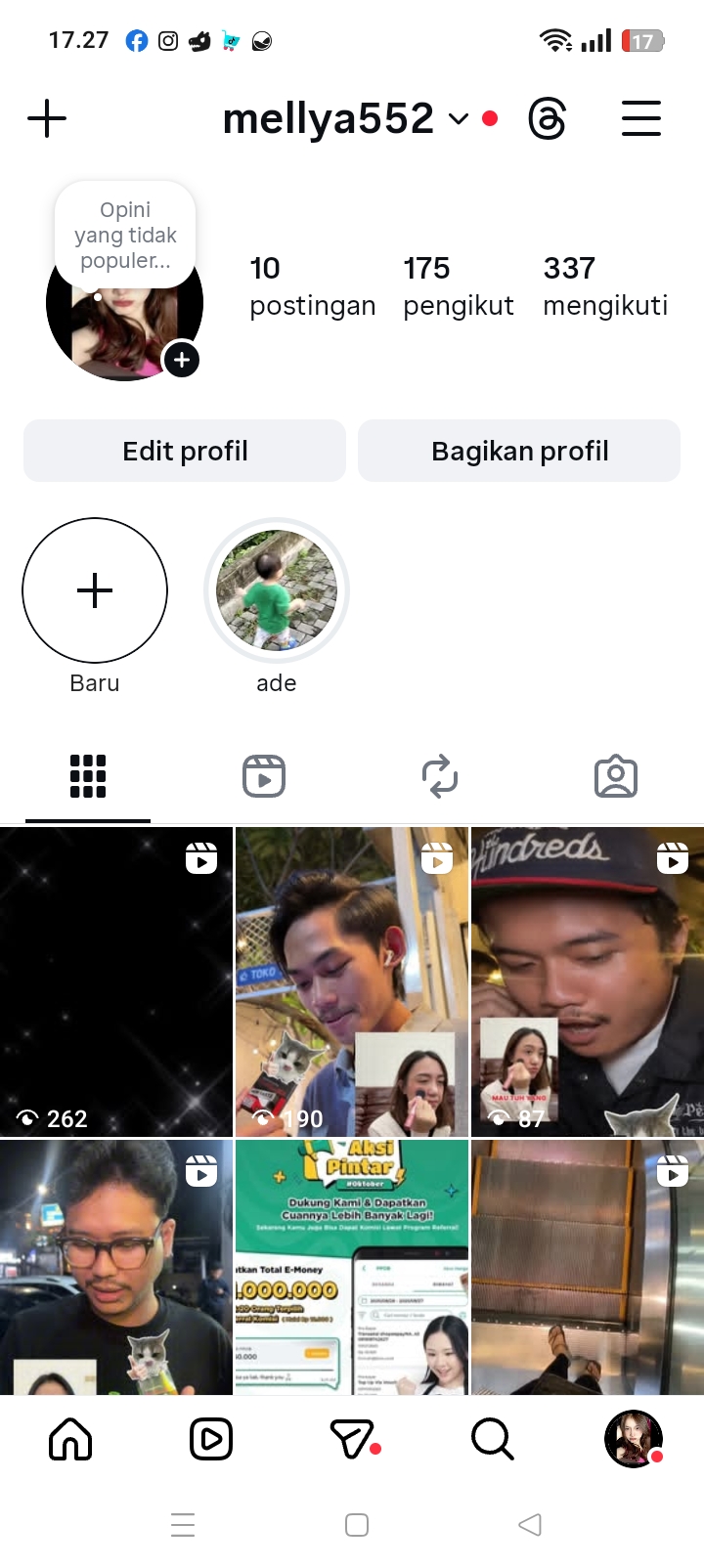The width and height of the screenshot is (704, 1568).
Task: View the 337 mengikuti list
Action: [x=605, y=286]
